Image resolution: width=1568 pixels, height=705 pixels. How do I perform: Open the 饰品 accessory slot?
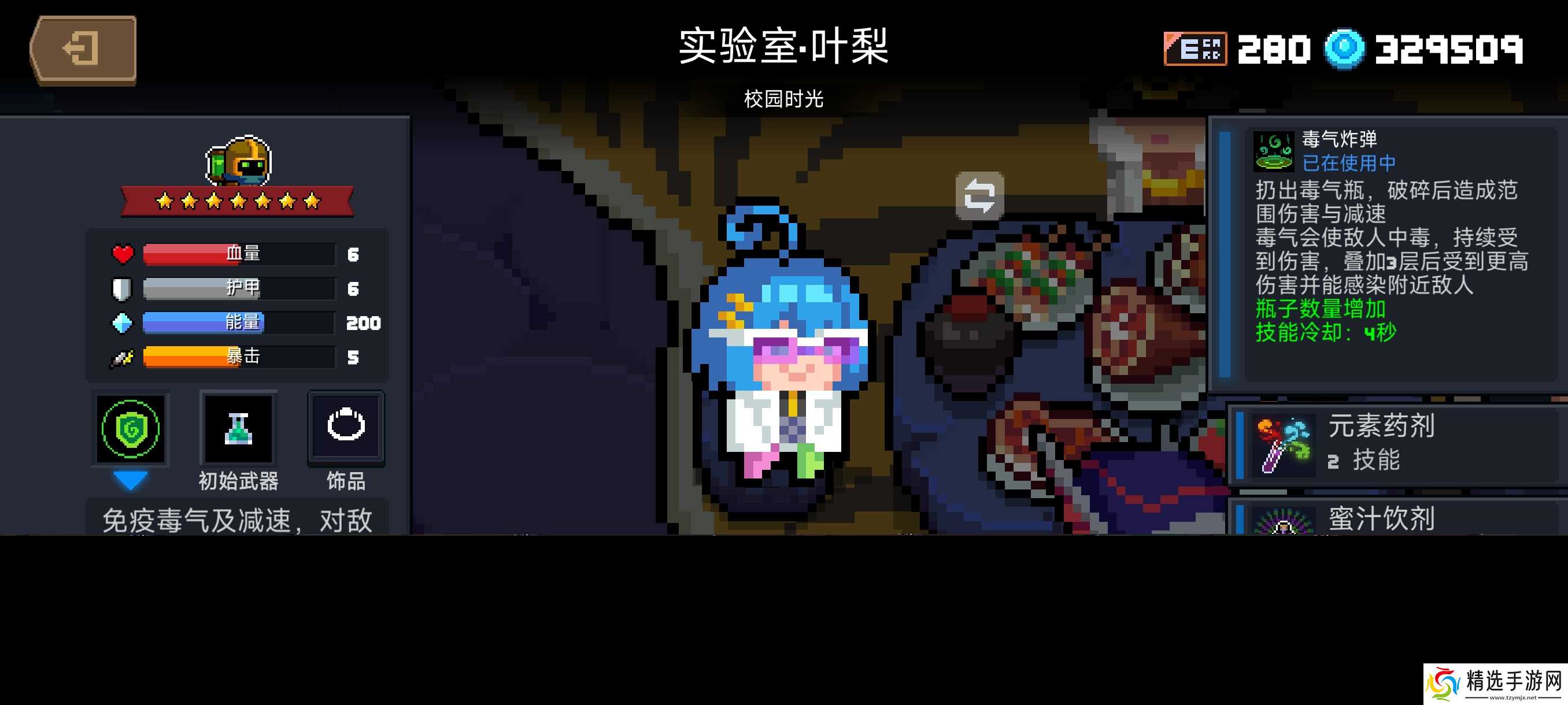[x=346, y=428]
